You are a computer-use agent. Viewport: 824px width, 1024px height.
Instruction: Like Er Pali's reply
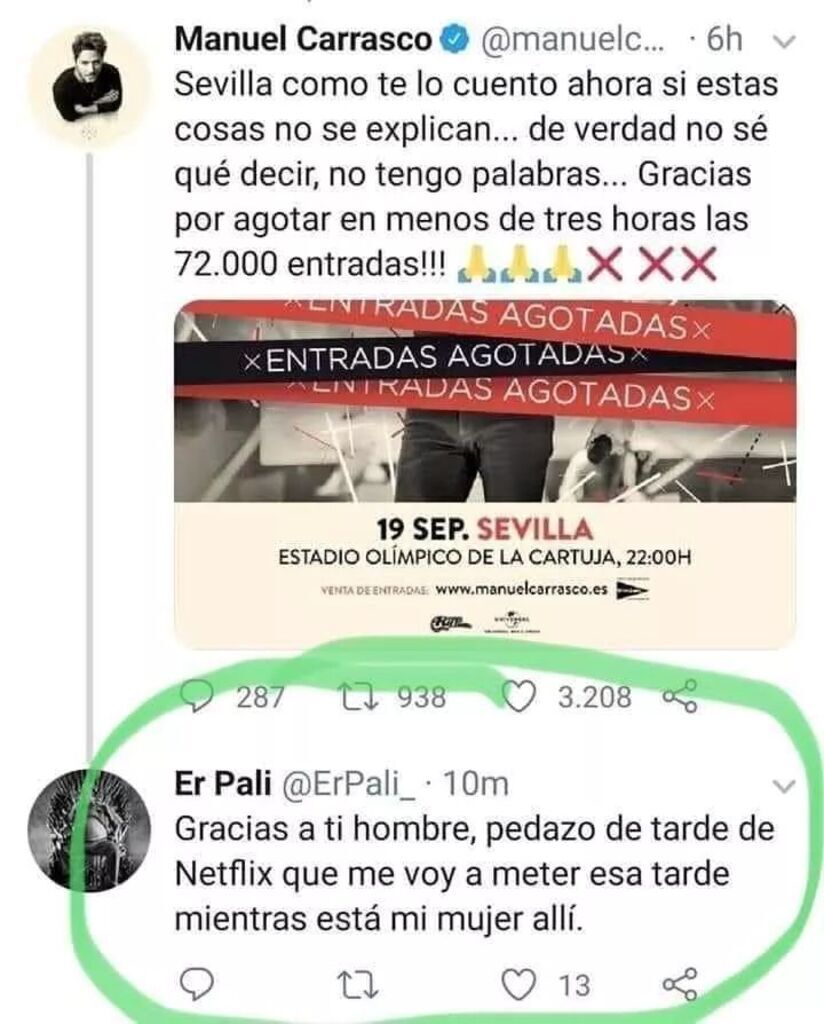point(516,986)
